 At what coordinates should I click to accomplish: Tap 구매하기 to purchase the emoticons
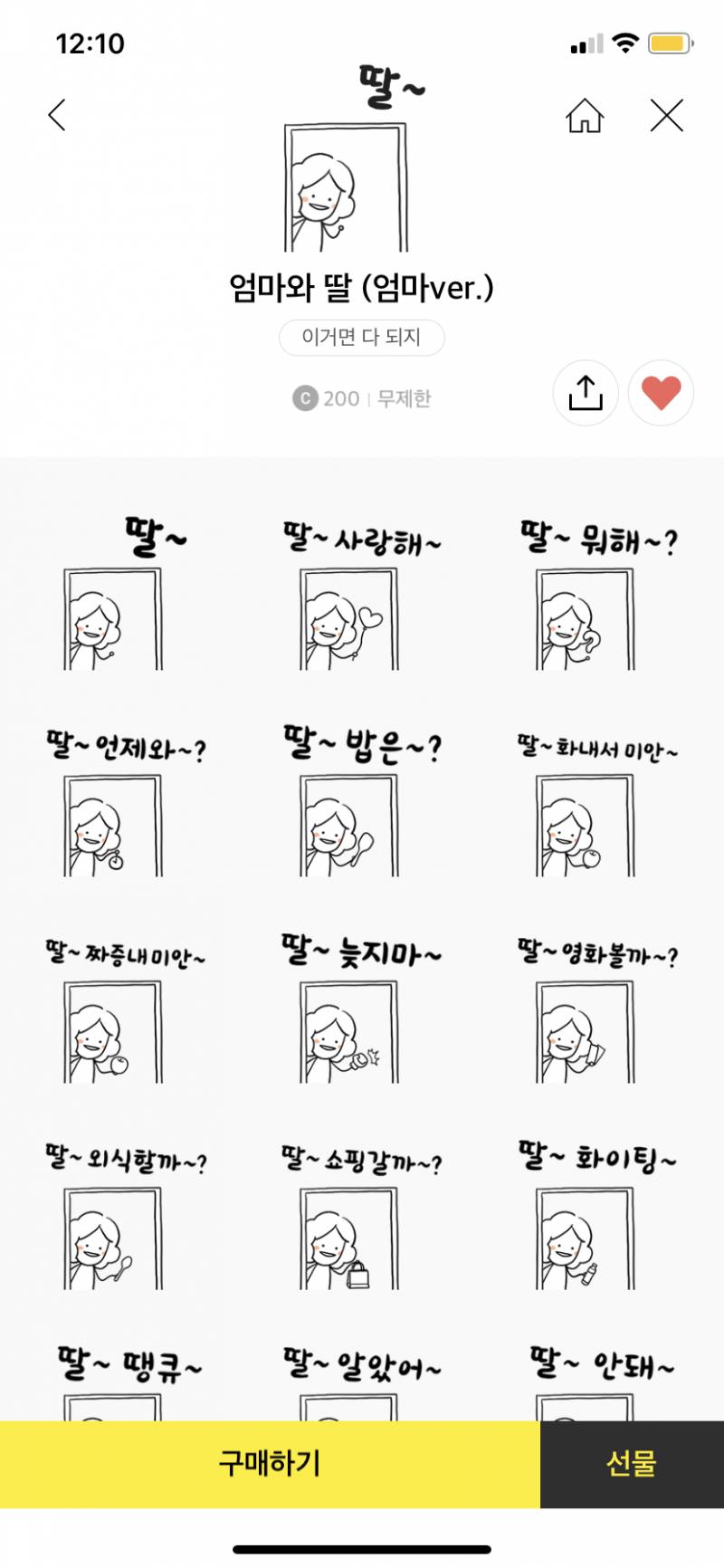[x=270, y=1462]
